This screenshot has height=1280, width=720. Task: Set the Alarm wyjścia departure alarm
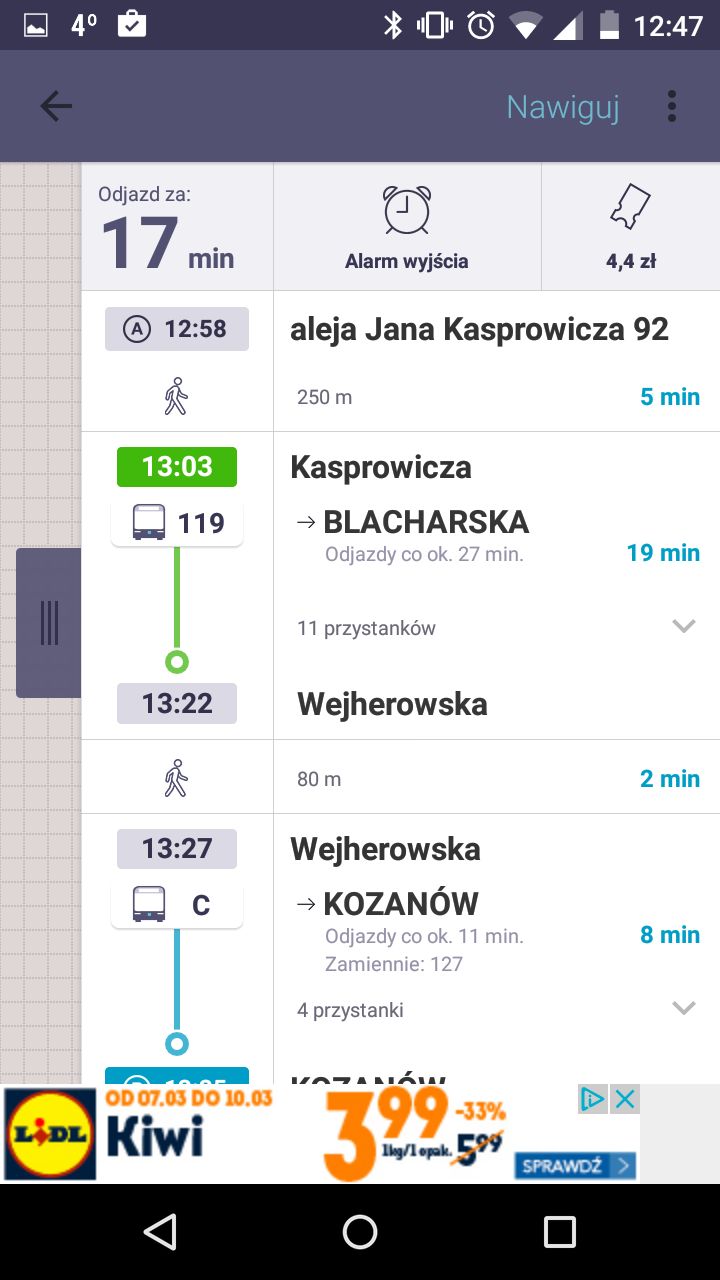click(407, 228)
